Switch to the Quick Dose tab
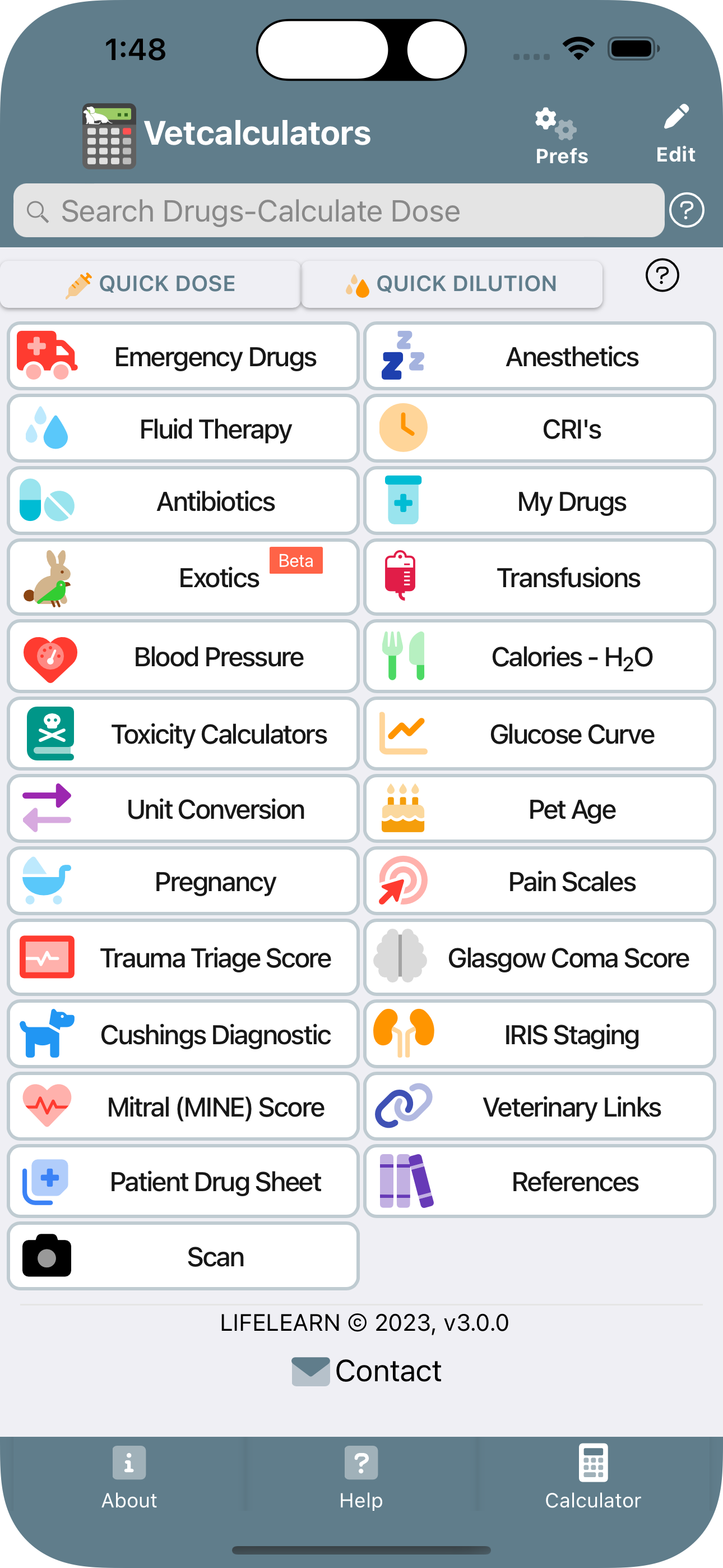Screen dimensions: 723x1568 (x=150, y=284)
